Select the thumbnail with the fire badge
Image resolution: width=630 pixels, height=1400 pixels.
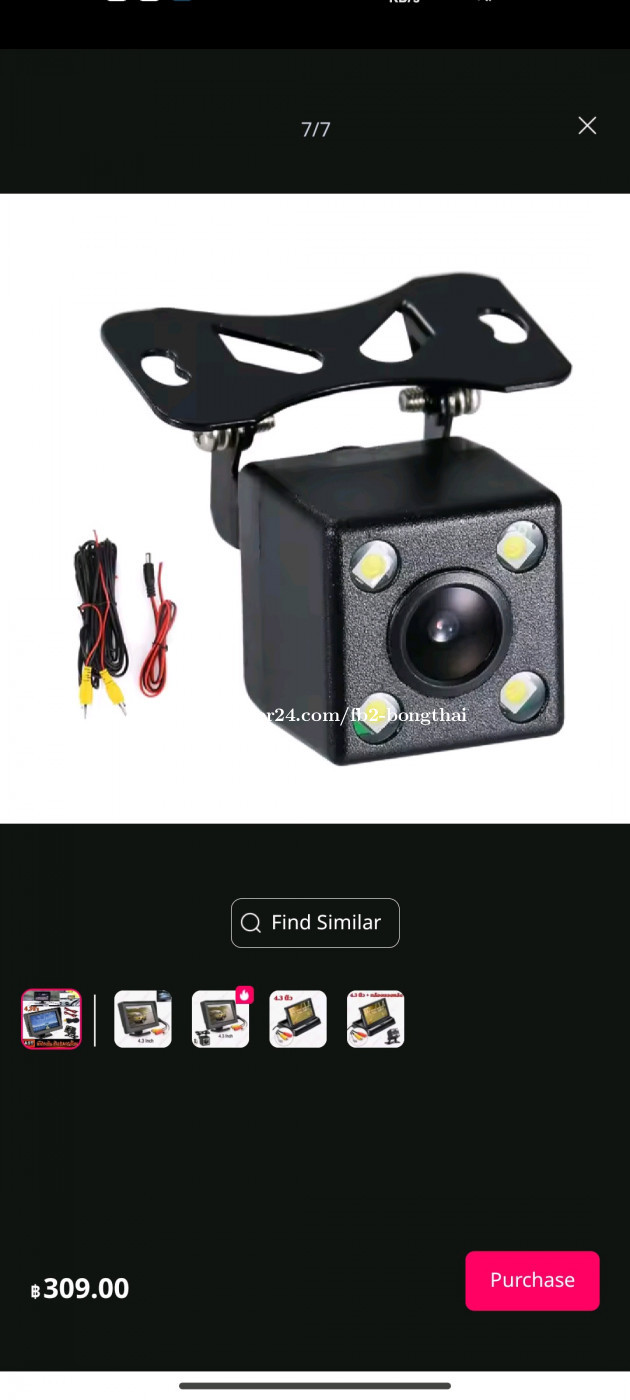[x=220, y=1019]
